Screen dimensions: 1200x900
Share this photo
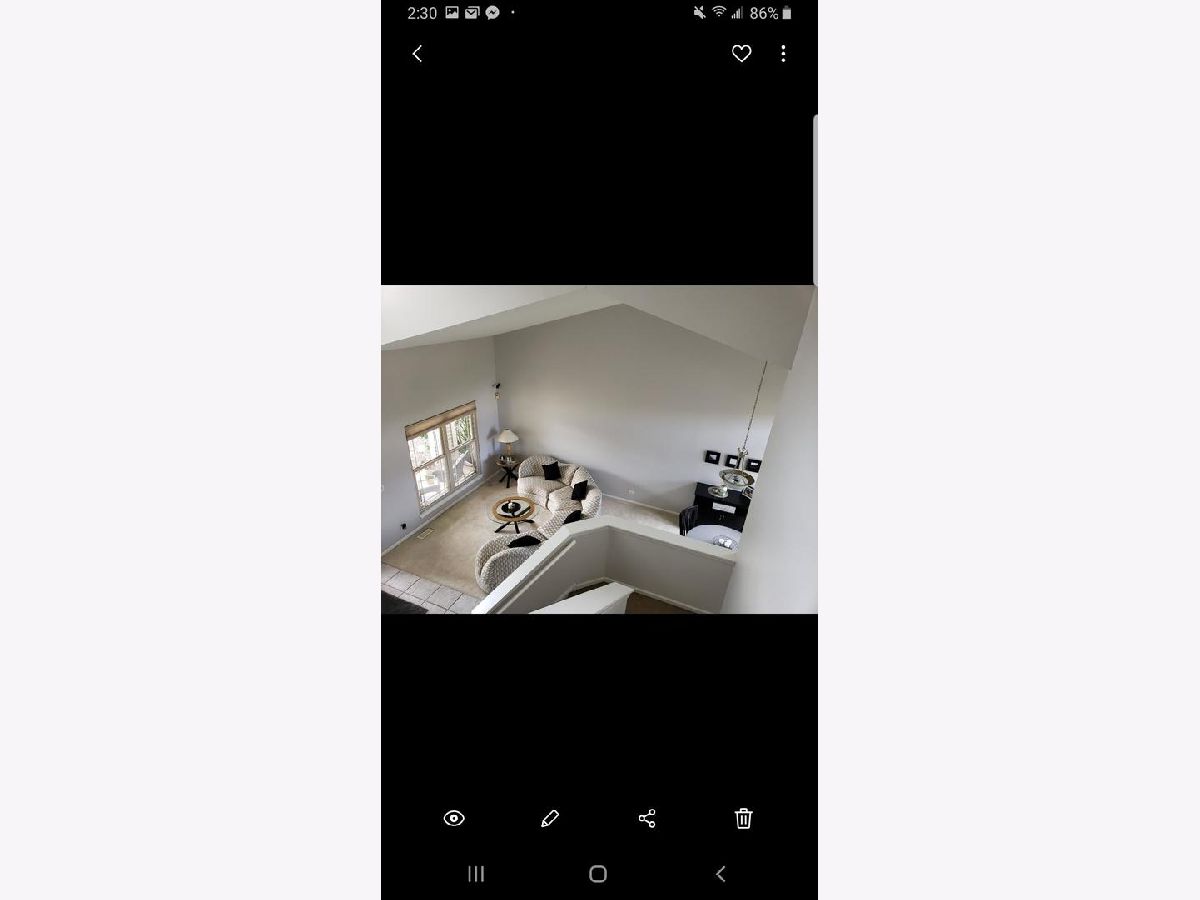tap(647, 819)
